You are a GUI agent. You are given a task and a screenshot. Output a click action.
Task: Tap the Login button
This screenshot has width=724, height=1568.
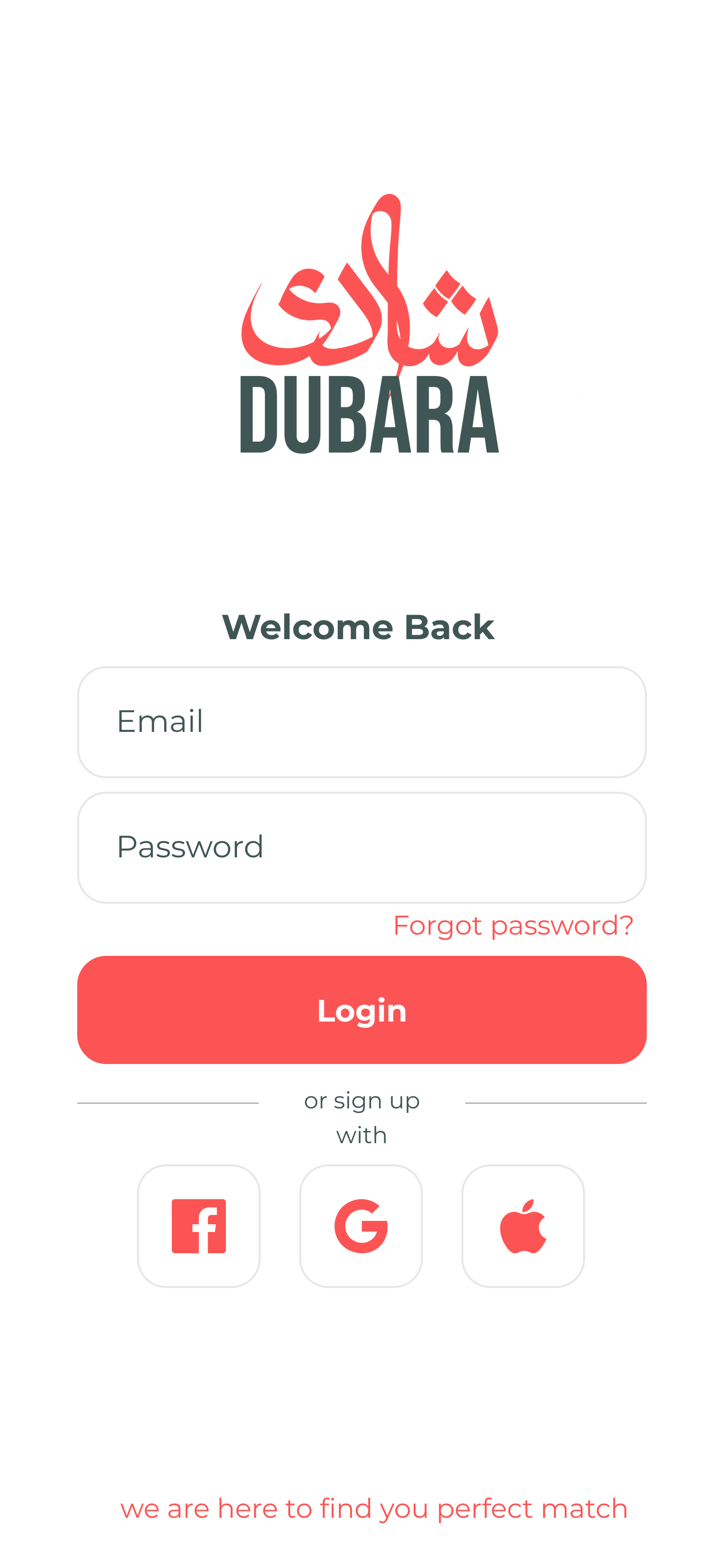coord(362,1010)
